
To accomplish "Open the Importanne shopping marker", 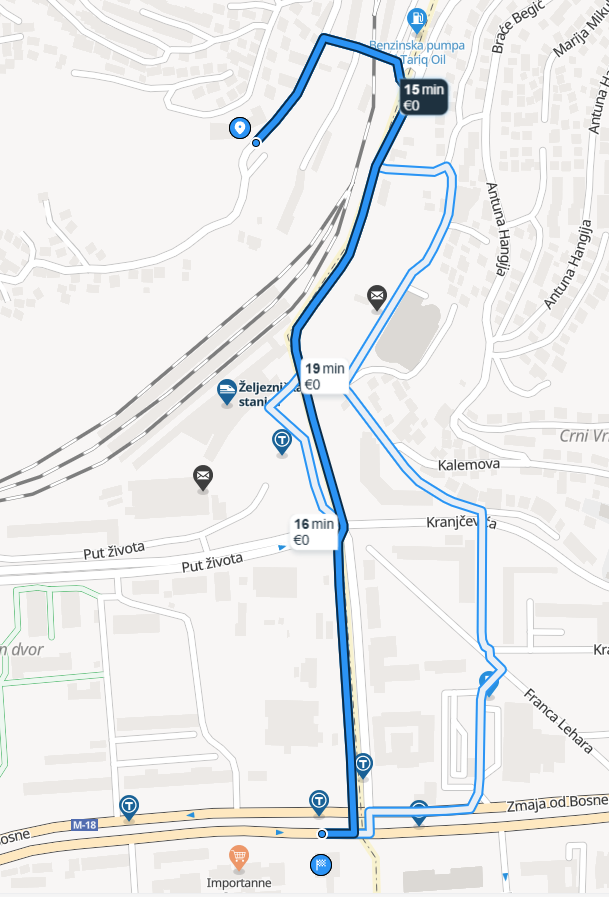I will (x=238, y=856).
